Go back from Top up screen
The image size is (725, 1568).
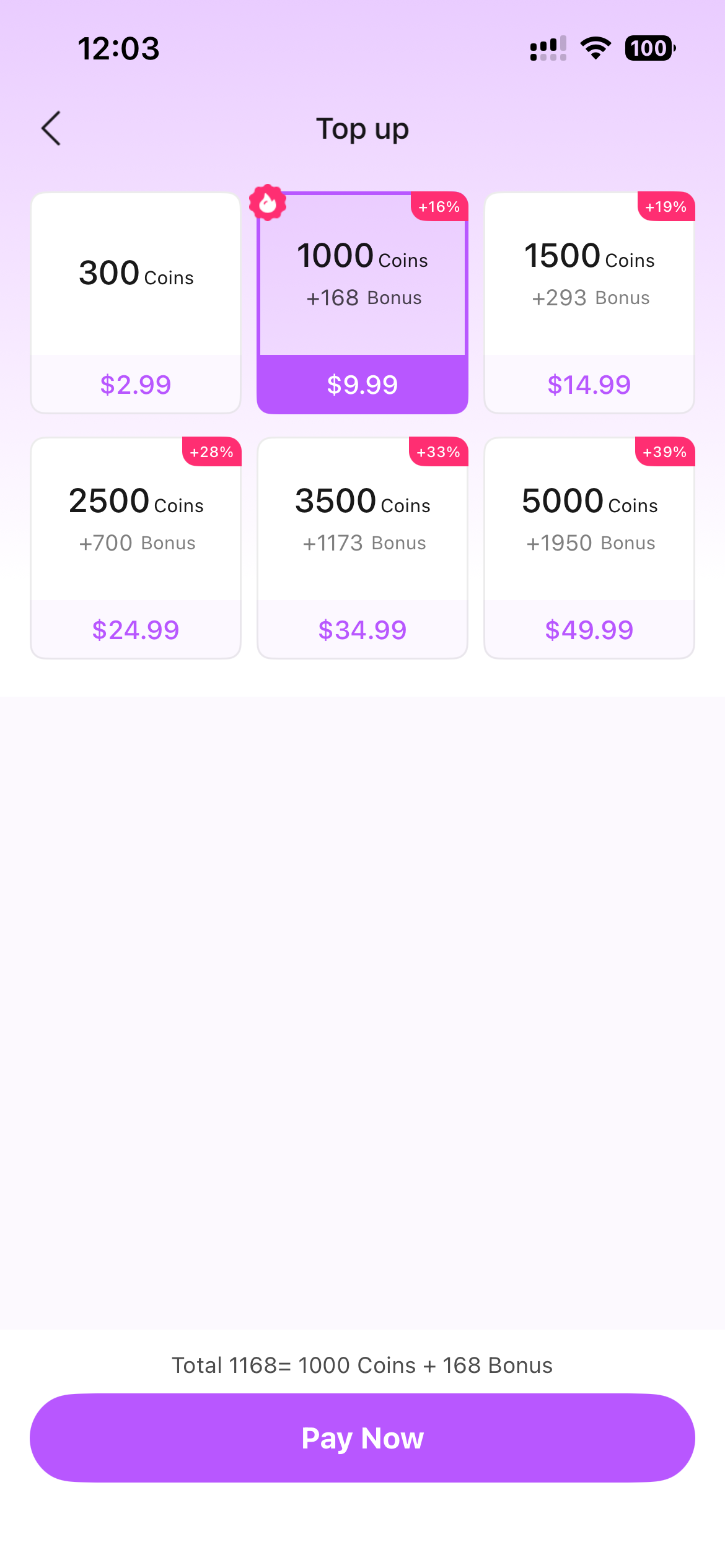point(51,128)
